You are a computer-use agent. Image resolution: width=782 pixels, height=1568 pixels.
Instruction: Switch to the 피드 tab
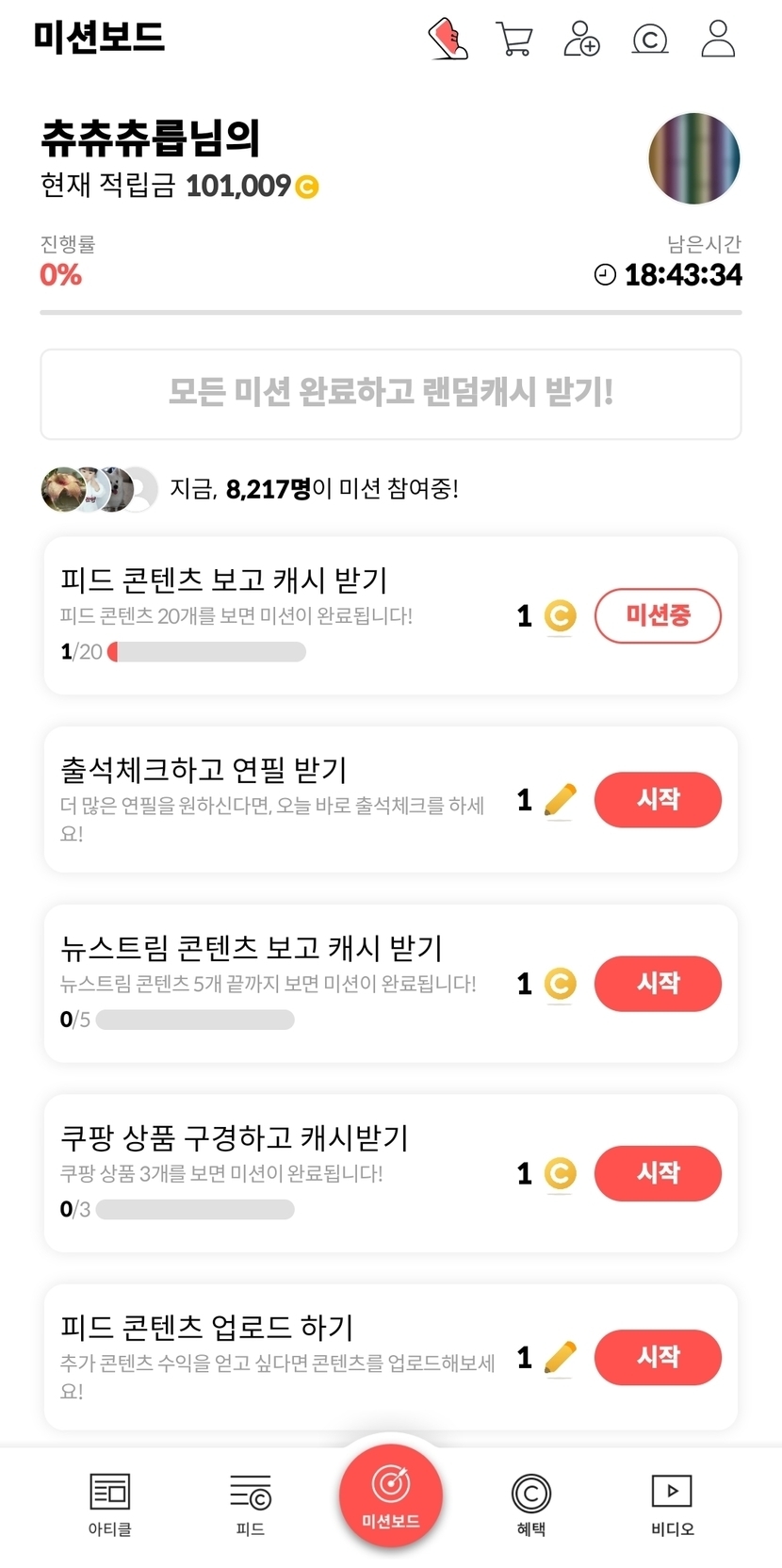(251, 1504)
